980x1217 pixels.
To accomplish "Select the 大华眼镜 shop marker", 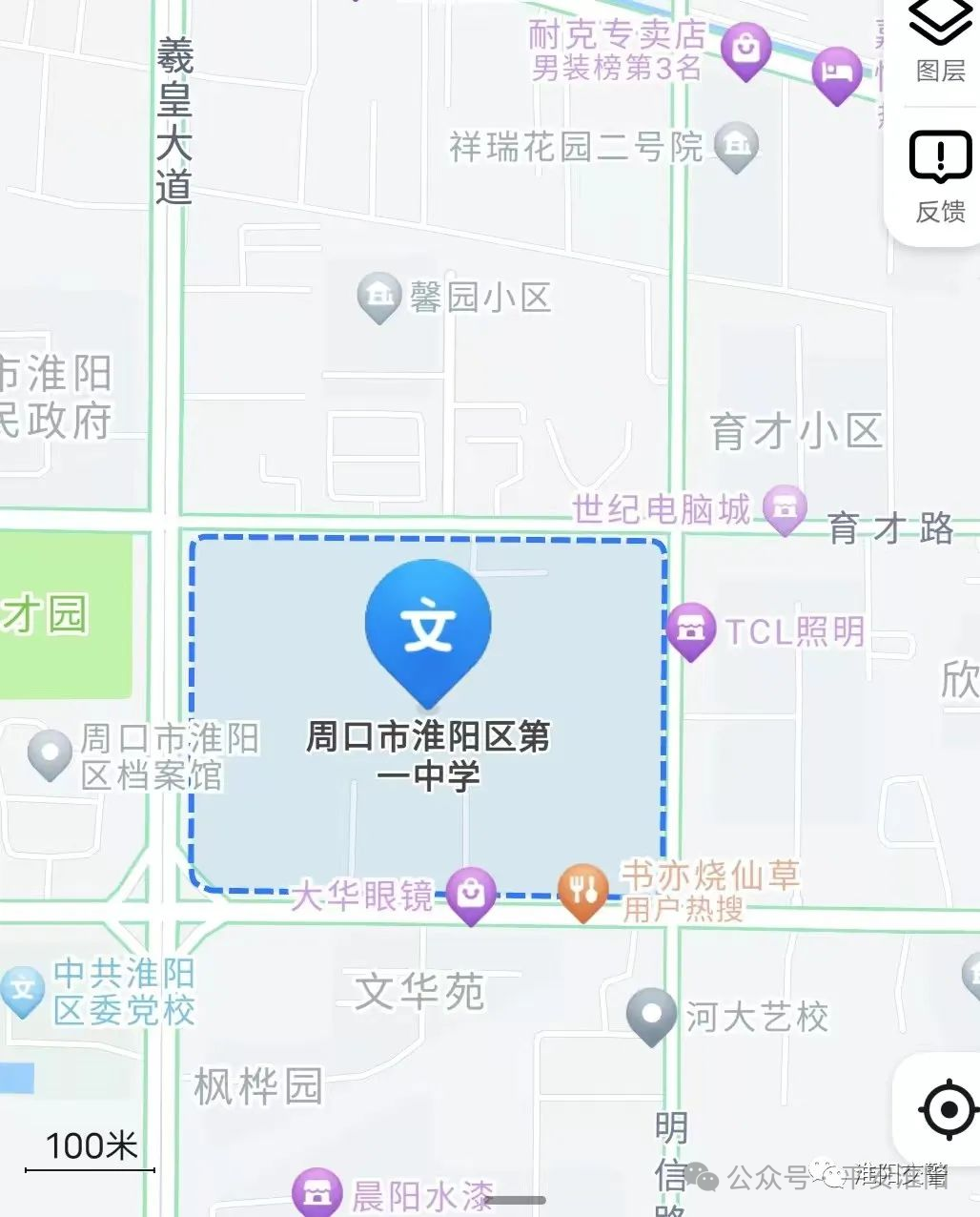I will tap(470, 894).
